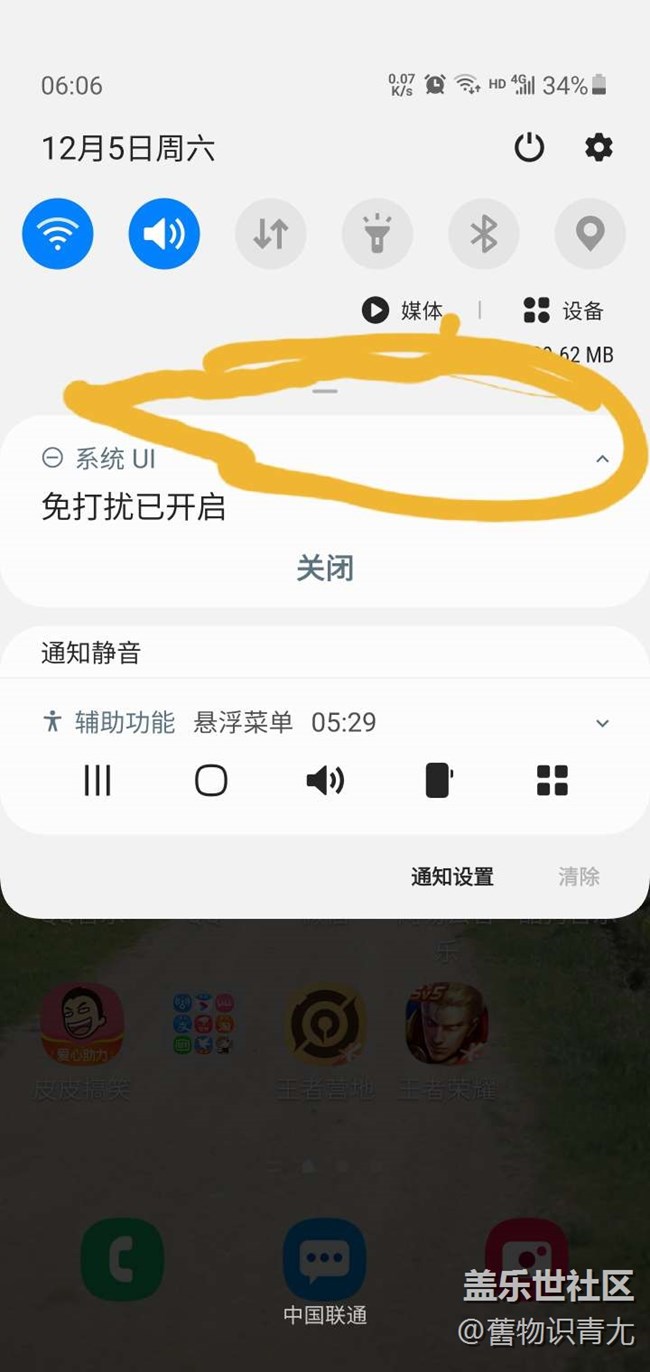Turn off Wi-Fi quick toggle
The image size is (650, 1372).
[x=58, y=234]
